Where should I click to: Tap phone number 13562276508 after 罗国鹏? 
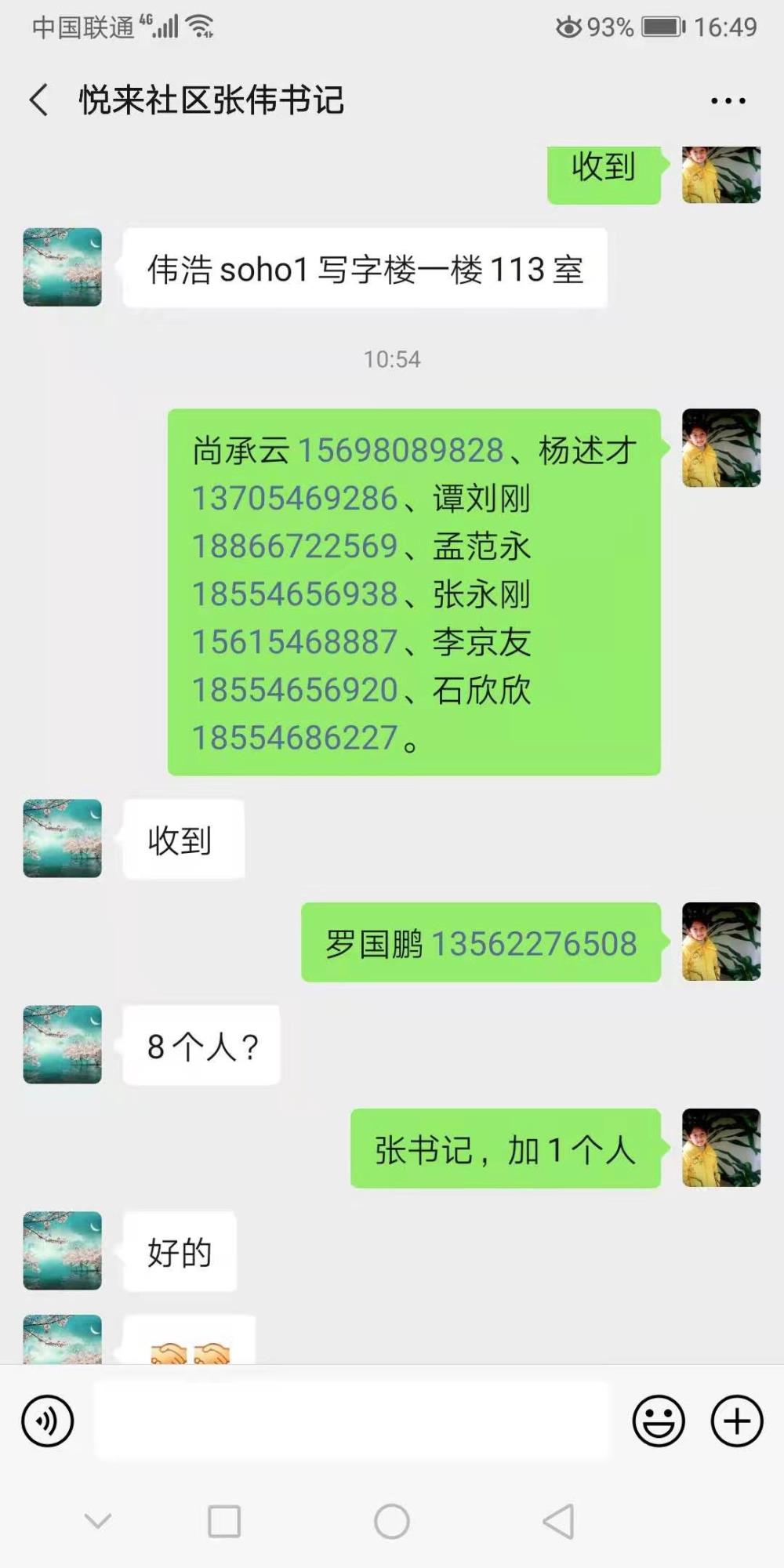[534, 943]
